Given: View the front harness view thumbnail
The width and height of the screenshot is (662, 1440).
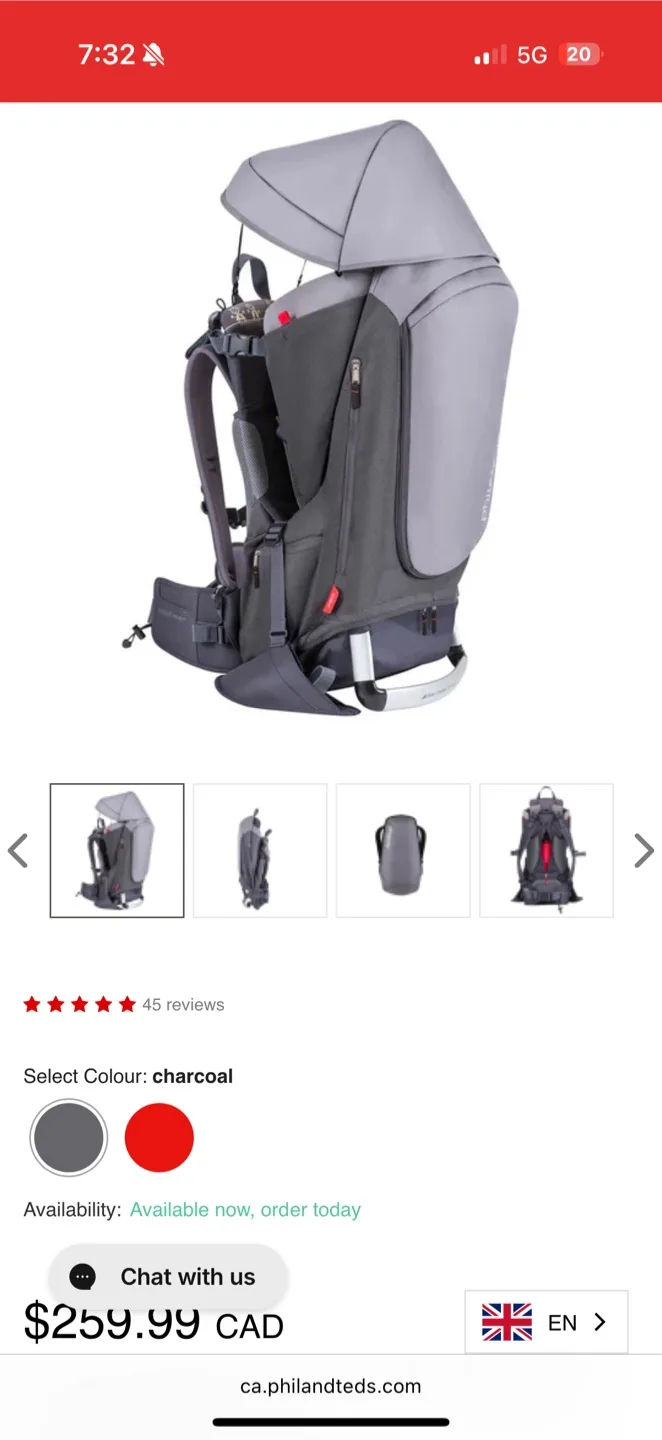Looking at the screenshot, I should coord(546,851).
